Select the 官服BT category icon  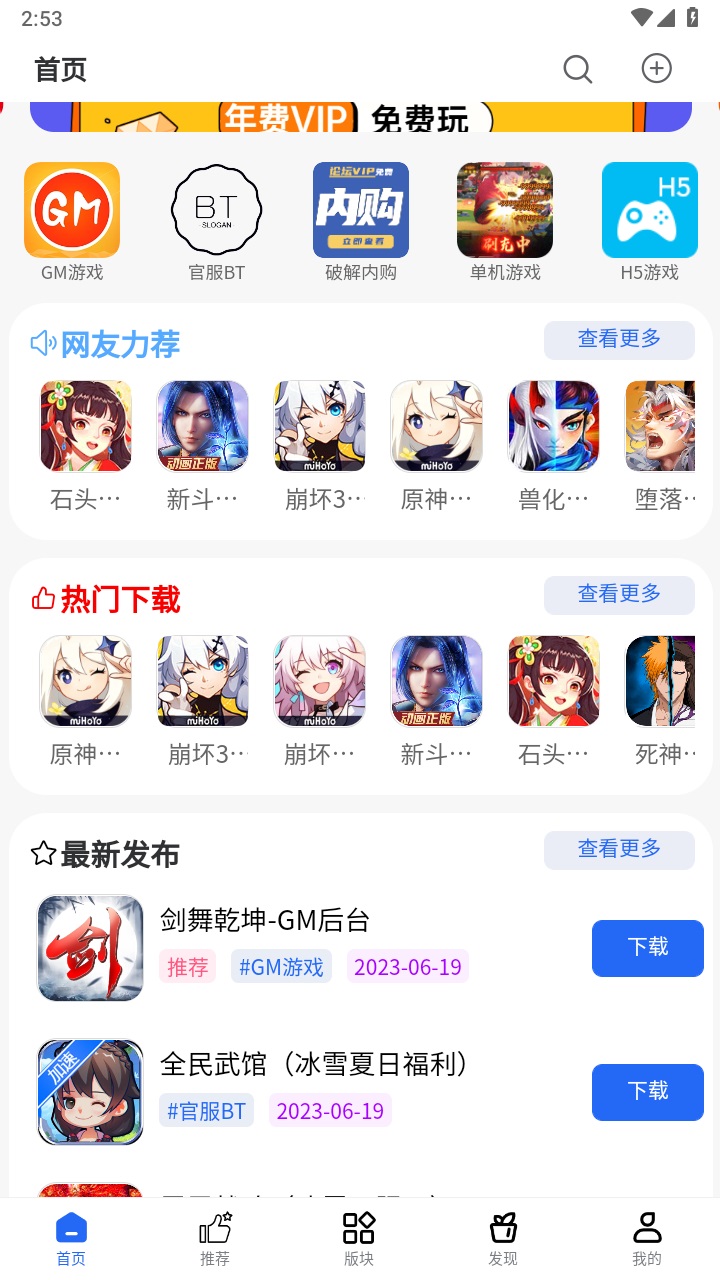pyautogui.click(x=216, y=210)
